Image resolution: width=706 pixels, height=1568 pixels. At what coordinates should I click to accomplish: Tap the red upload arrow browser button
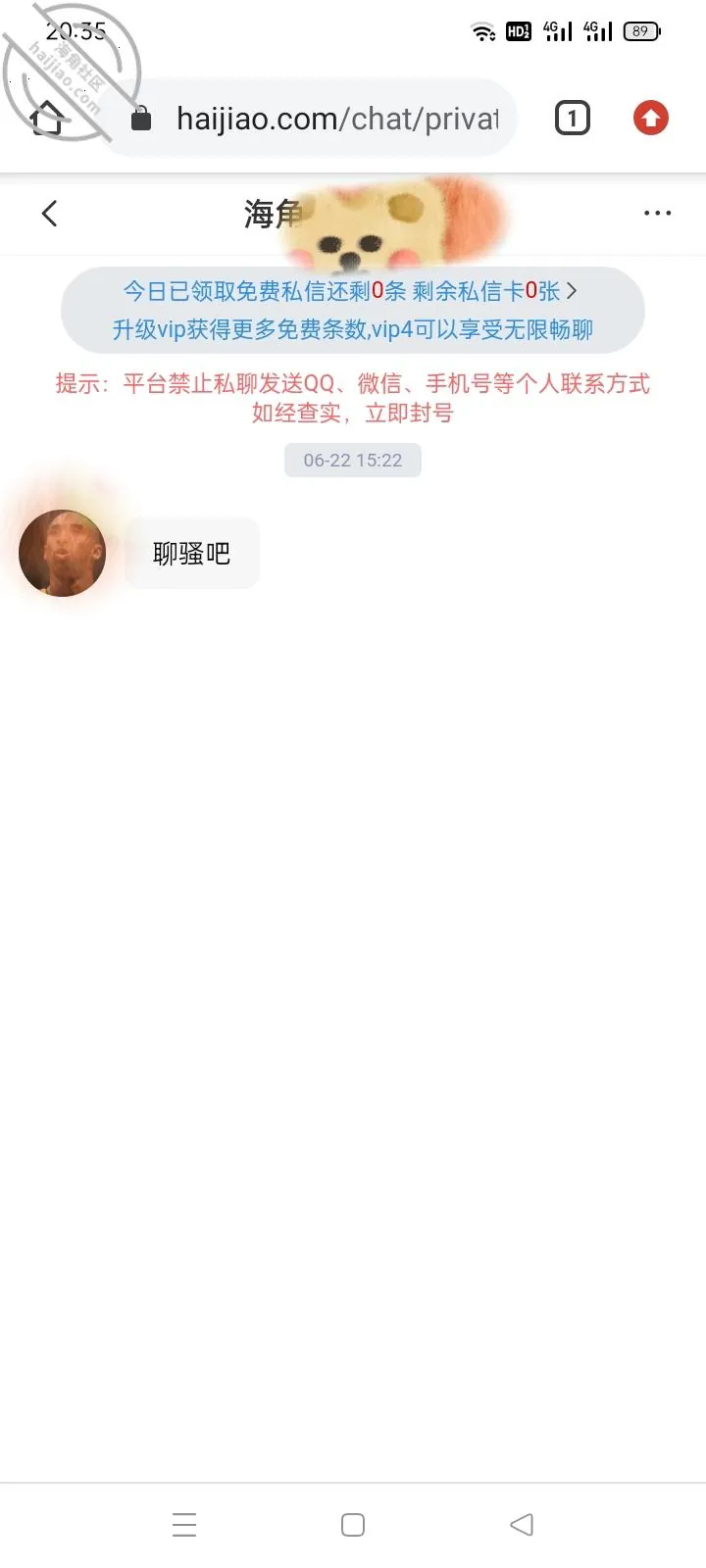click(650, 119)
